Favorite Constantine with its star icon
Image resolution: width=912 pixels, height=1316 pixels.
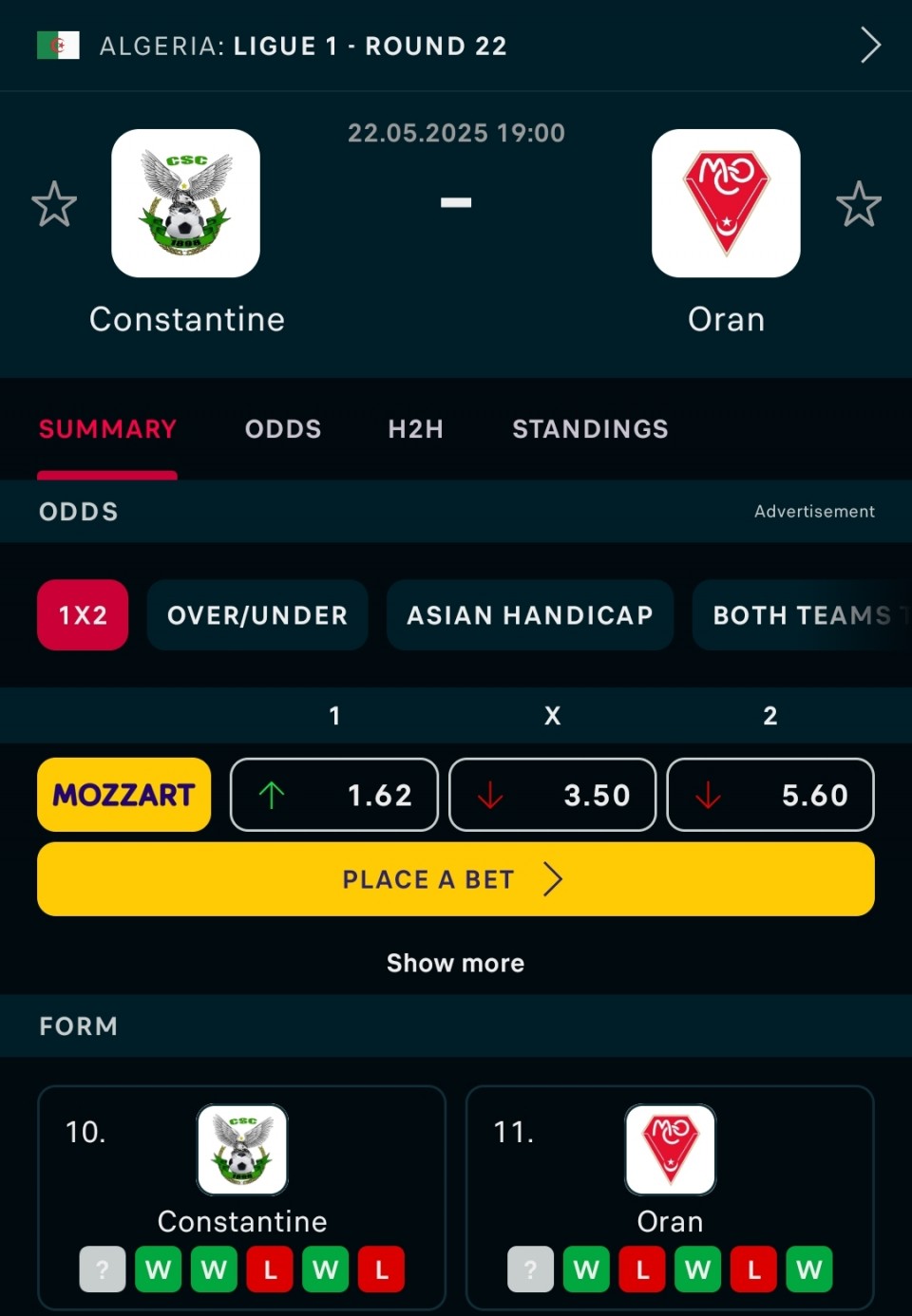pos(54,204)
